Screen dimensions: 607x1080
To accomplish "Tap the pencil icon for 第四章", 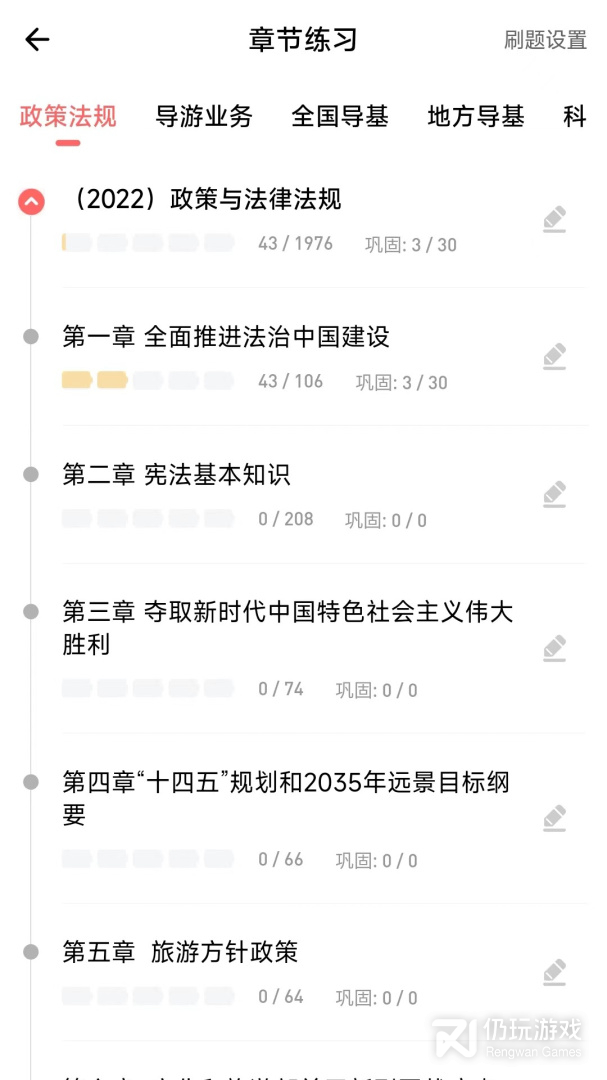I will click(555, 818).
